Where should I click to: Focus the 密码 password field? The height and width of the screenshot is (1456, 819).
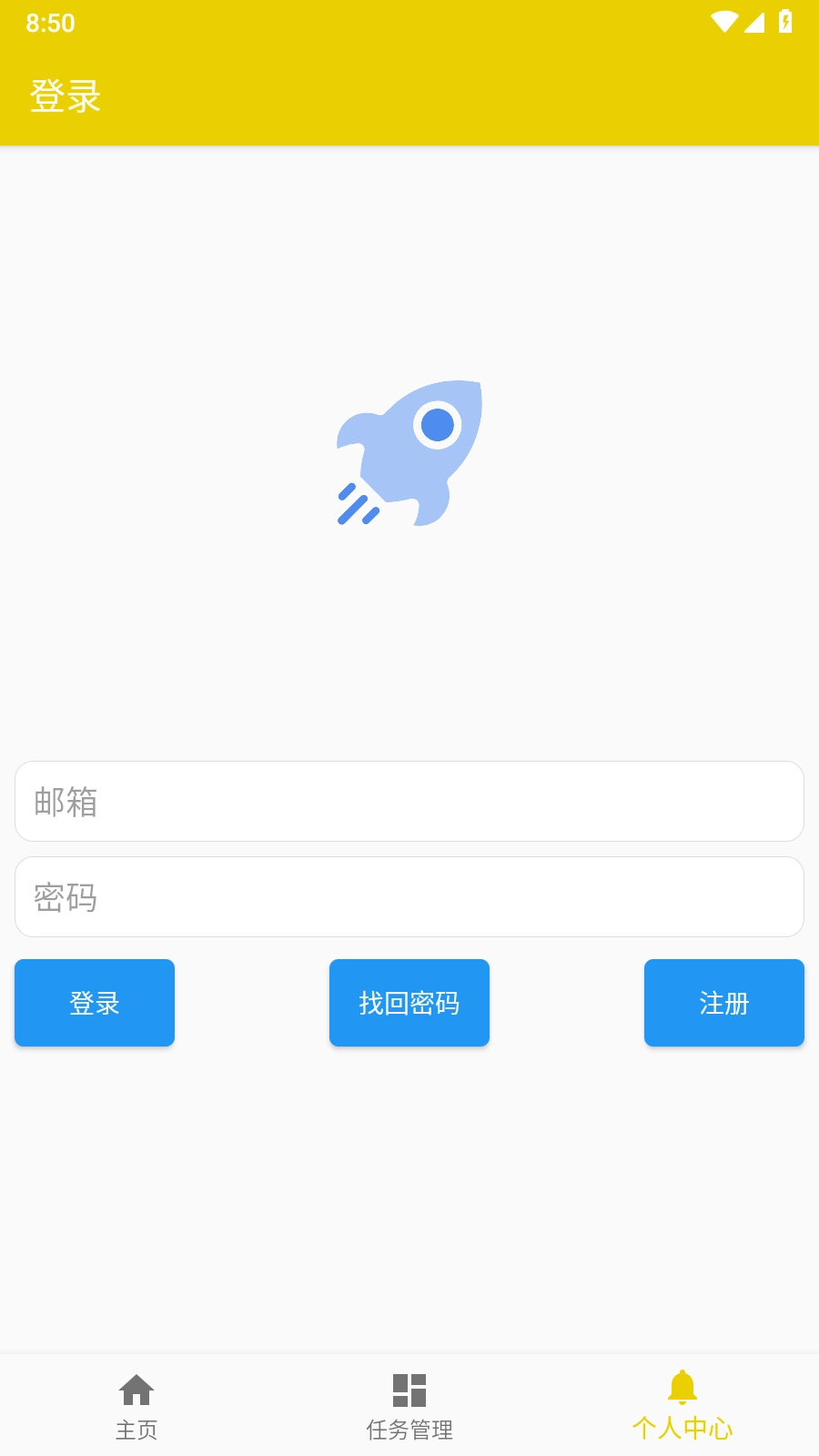click(409, 897)
